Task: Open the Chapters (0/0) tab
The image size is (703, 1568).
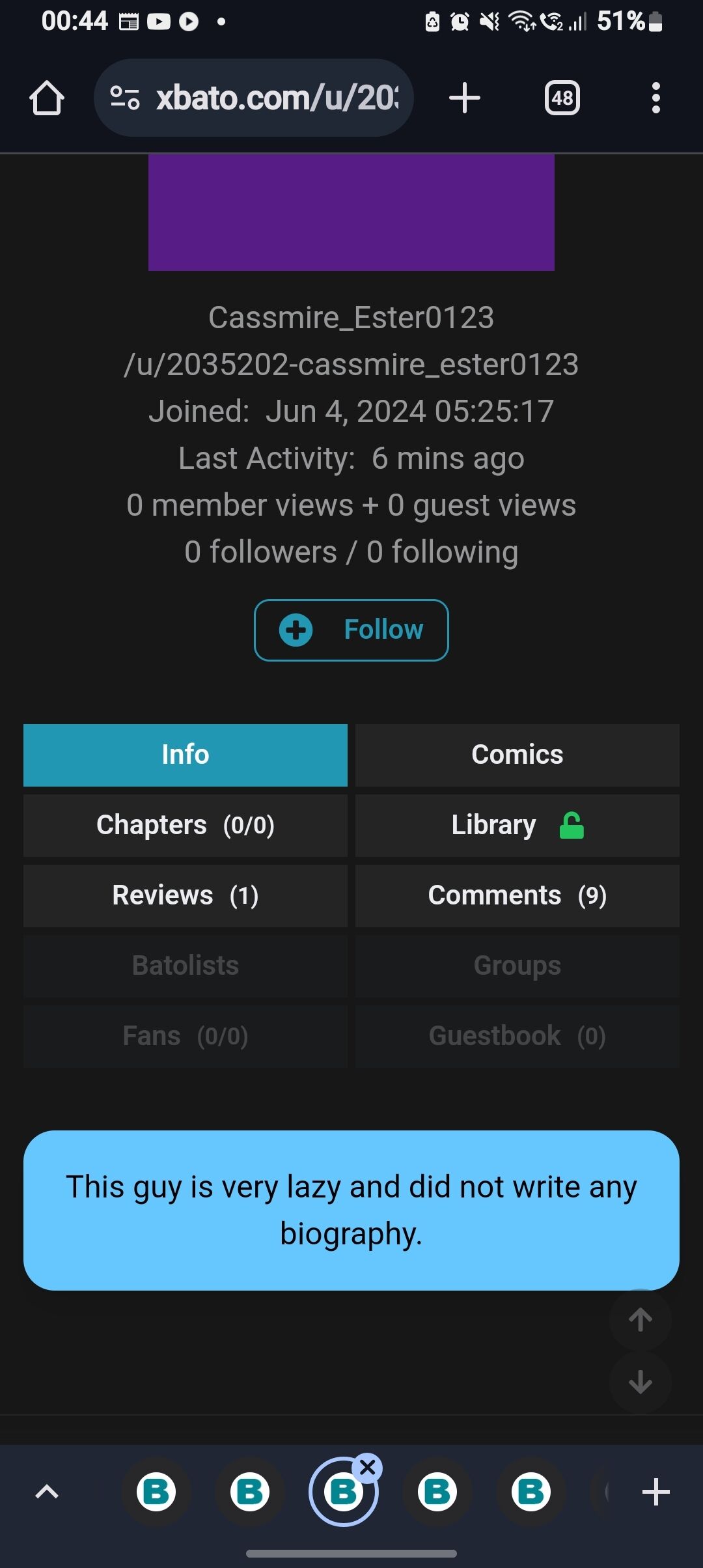Action: pyautogui.click(x=186, y=826)
